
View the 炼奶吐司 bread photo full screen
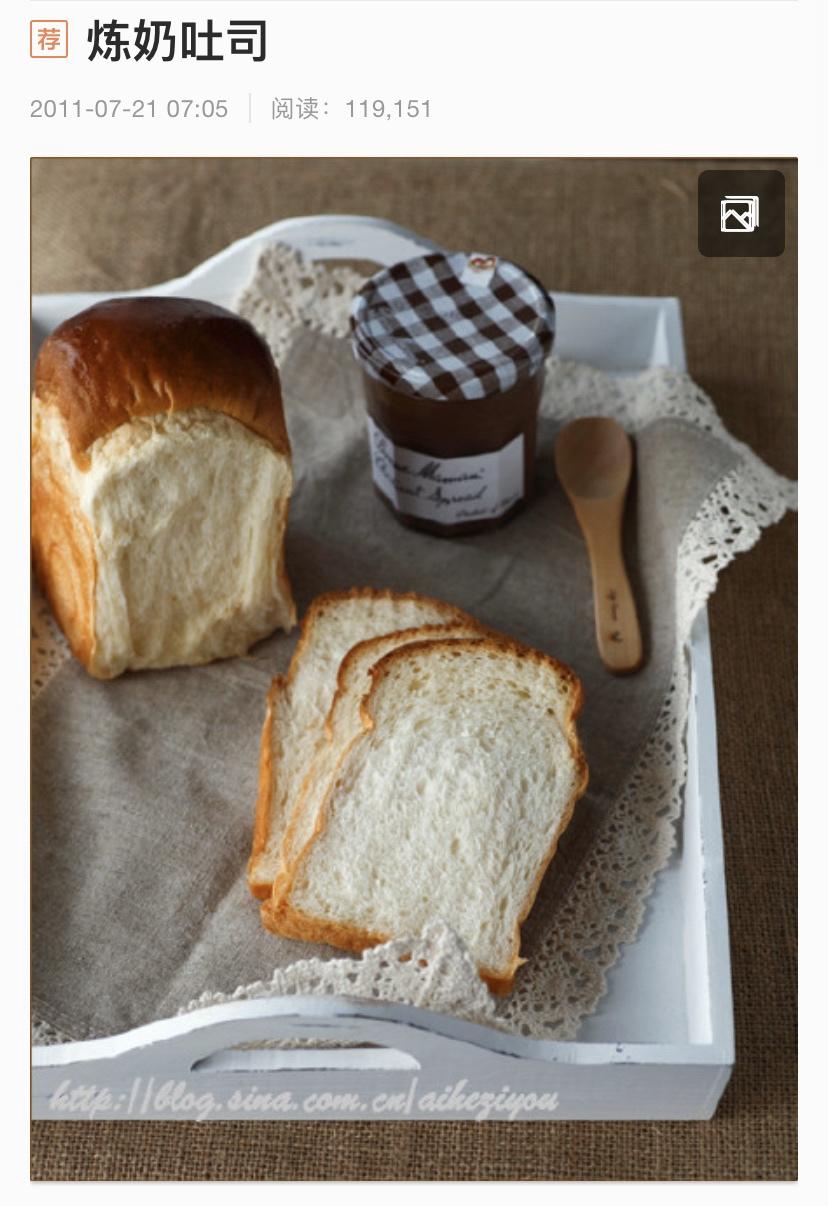(414, 700)
